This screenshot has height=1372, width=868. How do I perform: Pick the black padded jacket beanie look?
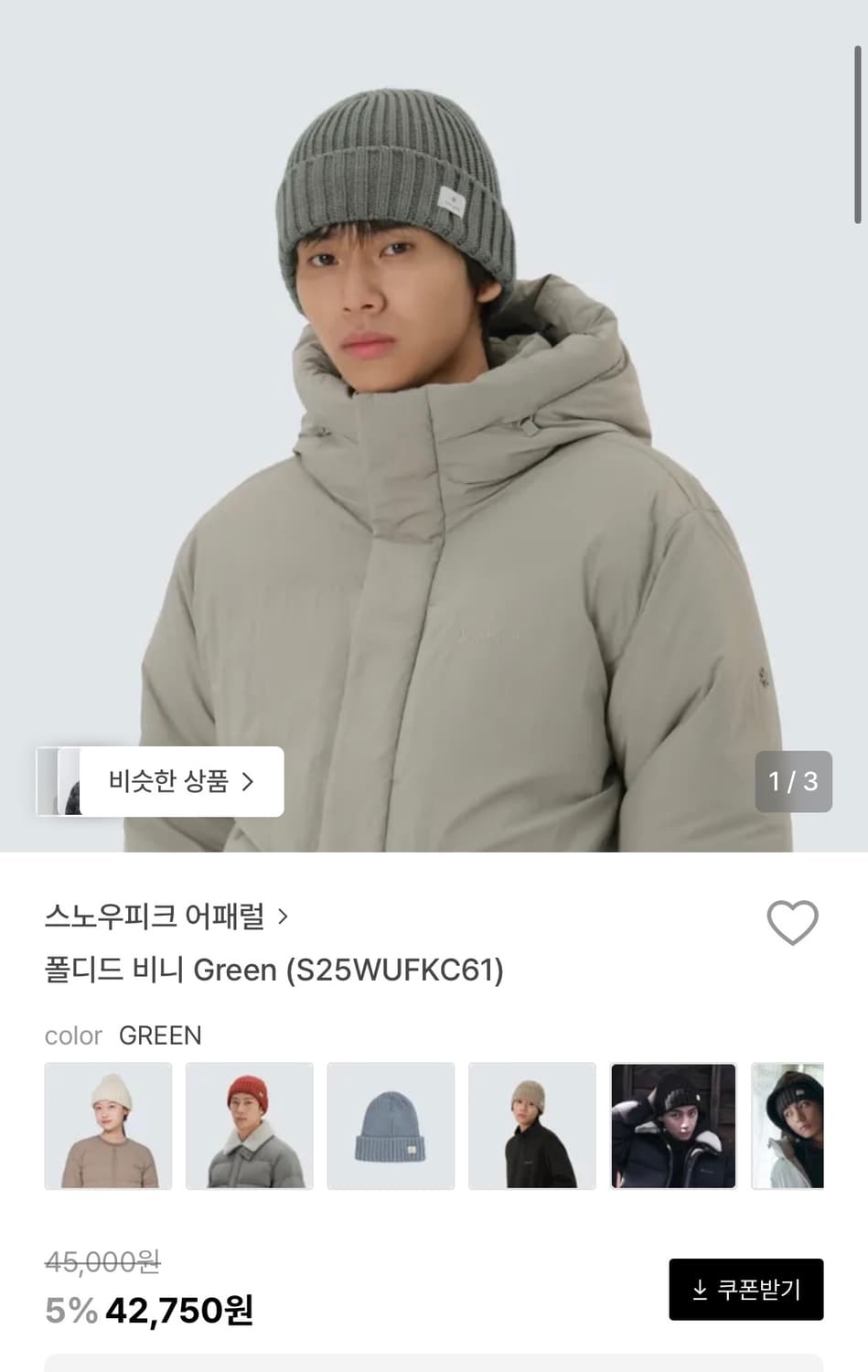coord(673,1125)
